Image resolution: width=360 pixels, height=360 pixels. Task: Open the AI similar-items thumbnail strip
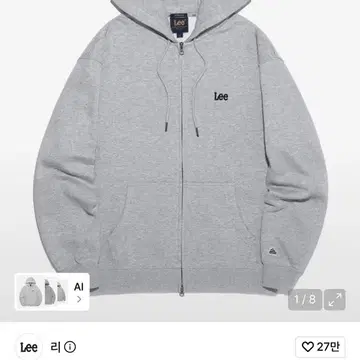click(52, 292)
